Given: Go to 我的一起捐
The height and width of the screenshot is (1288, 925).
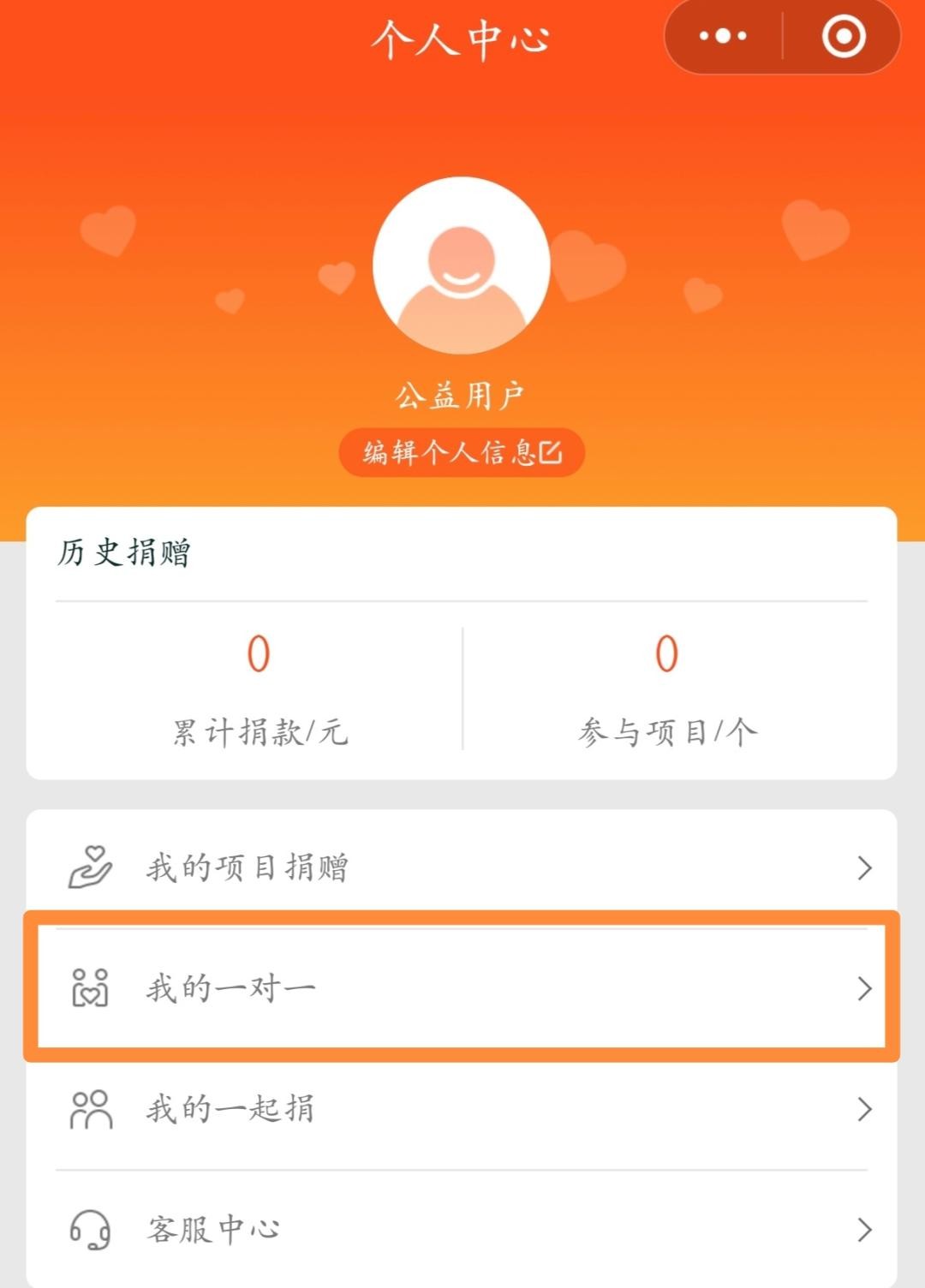Looking at the screenshot, I should click(x=462, y=1109).
